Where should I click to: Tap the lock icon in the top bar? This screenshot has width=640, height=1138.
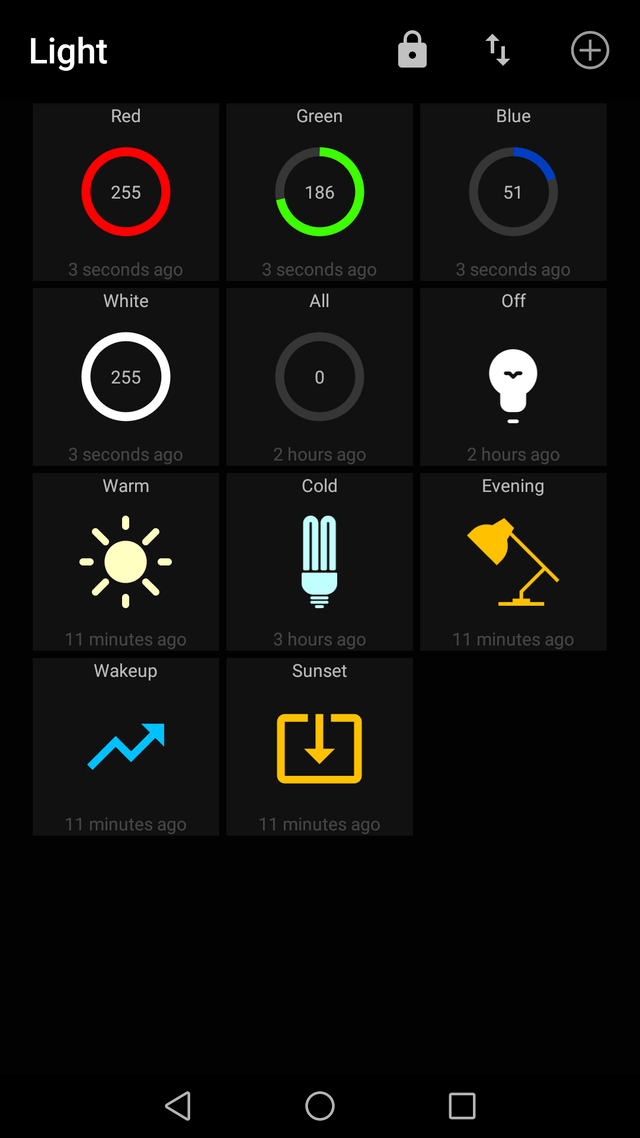412,51
